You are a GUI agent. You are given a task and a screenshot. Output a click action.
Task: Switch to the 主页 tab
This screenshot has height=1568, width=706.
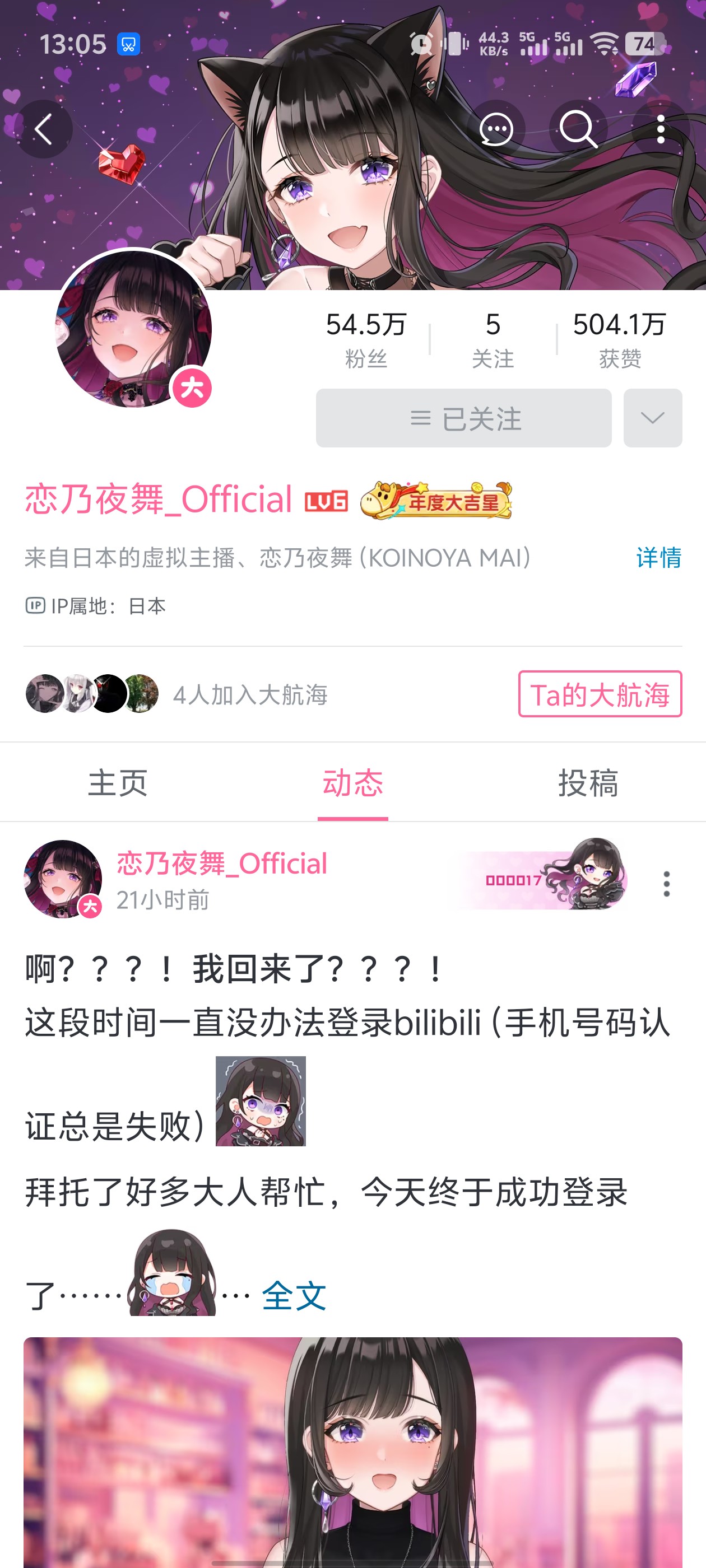(x=118, y=783)
